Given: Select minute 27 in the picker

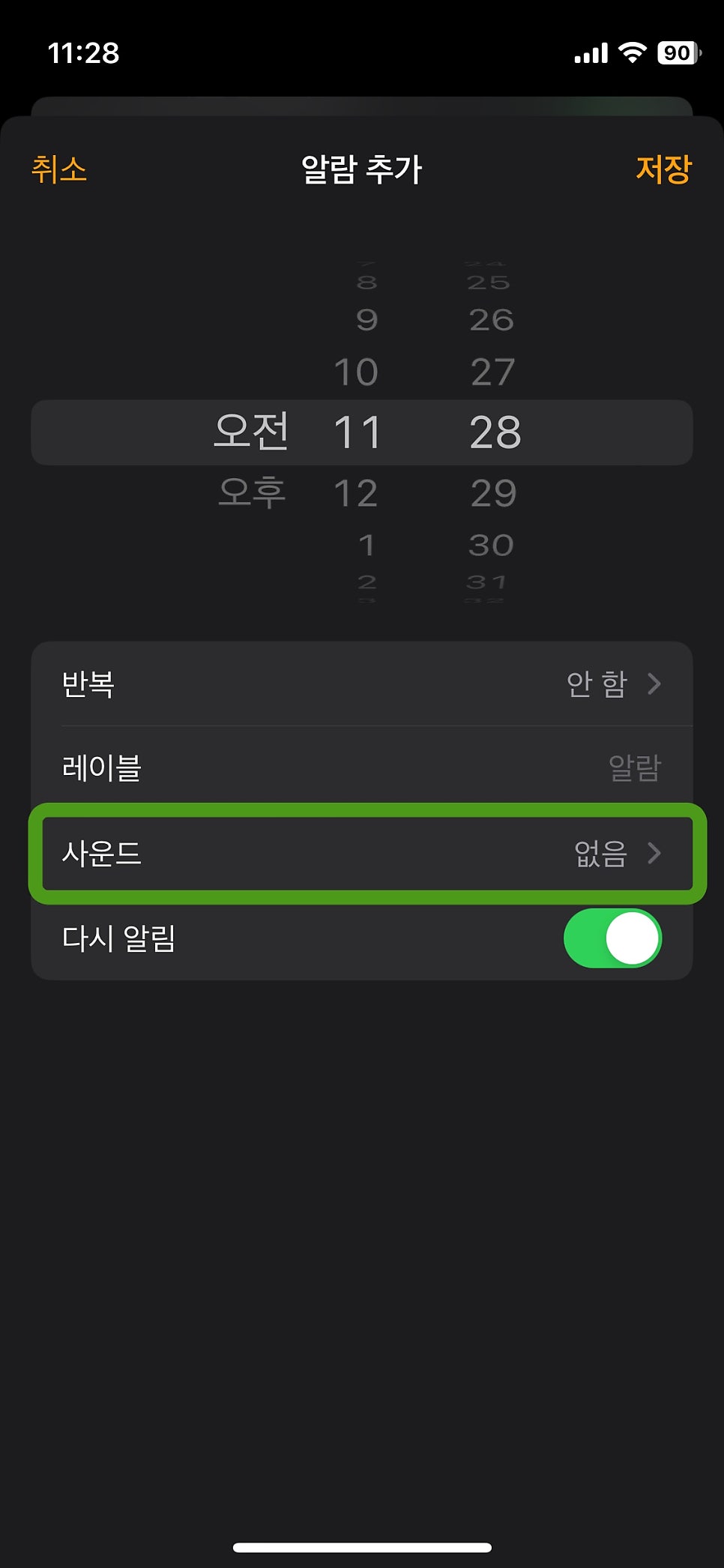Looking at the screenshot, I should pyautogui.click(x=493, y=373).
